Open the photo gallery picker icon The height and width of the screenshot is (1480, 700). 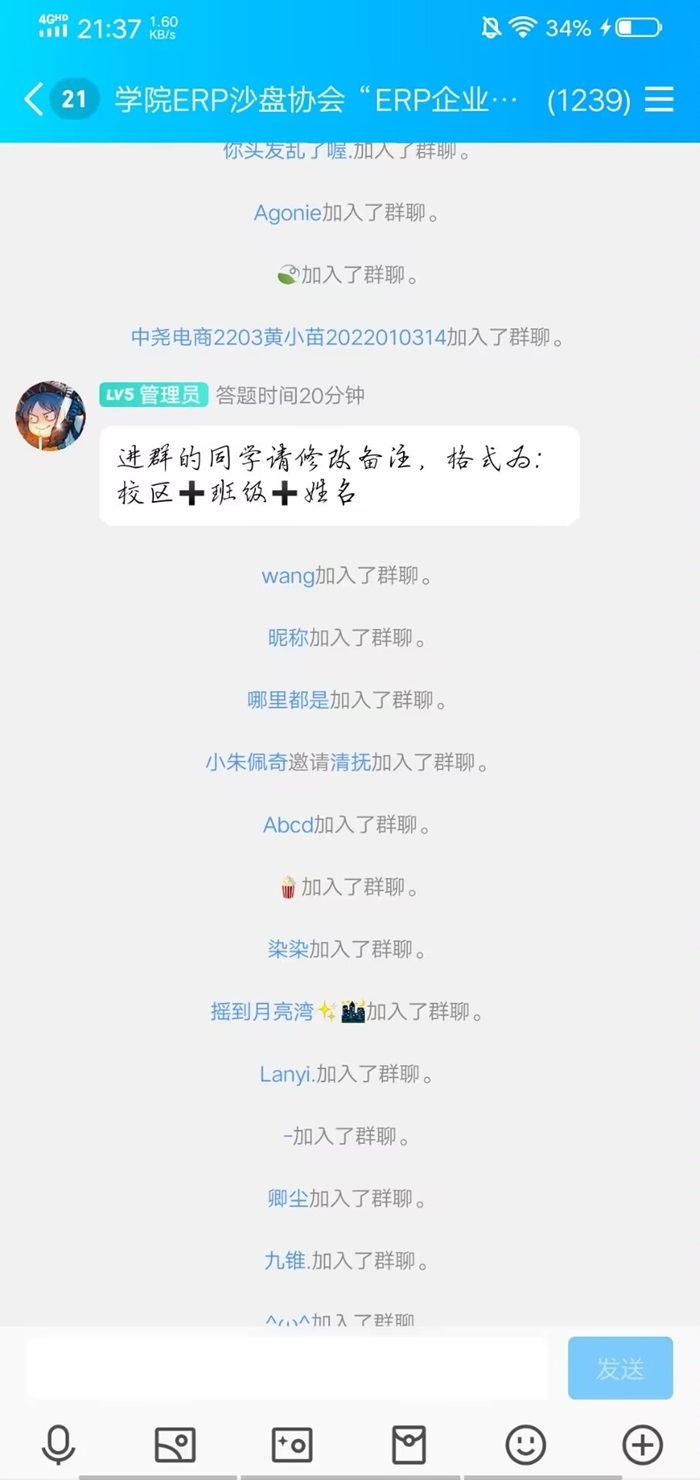point(175,1445)
